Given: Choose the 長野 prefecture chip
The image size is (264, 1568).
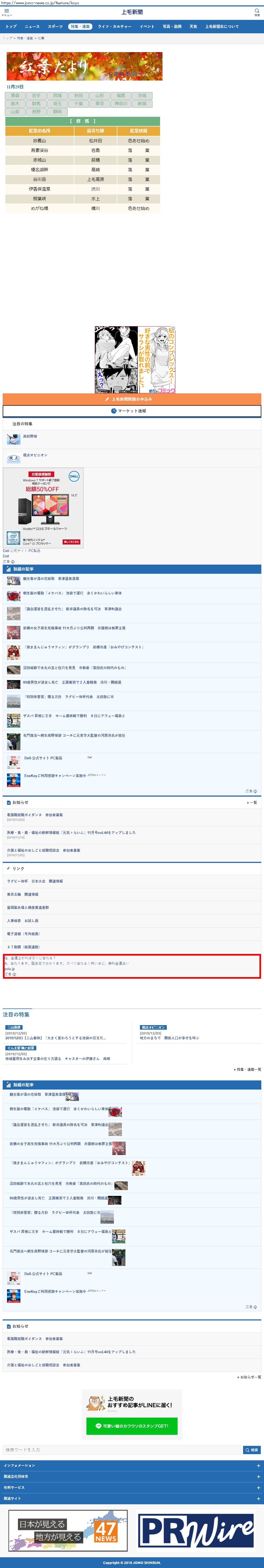Looking at the screenshot, I should pyautogui.click(x=37, y=112).
